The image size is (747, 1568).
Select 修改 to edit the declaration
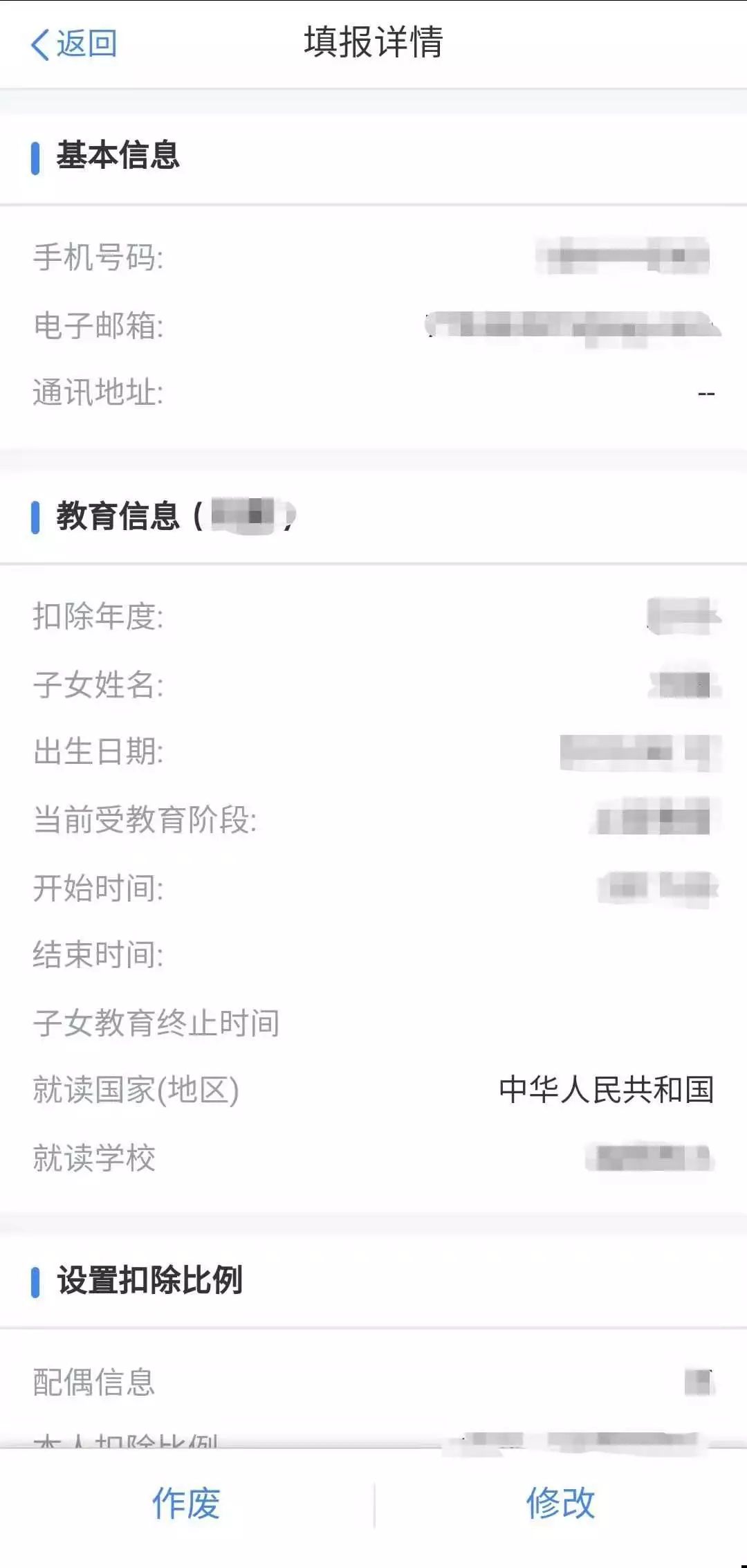tap(560, 1503)
